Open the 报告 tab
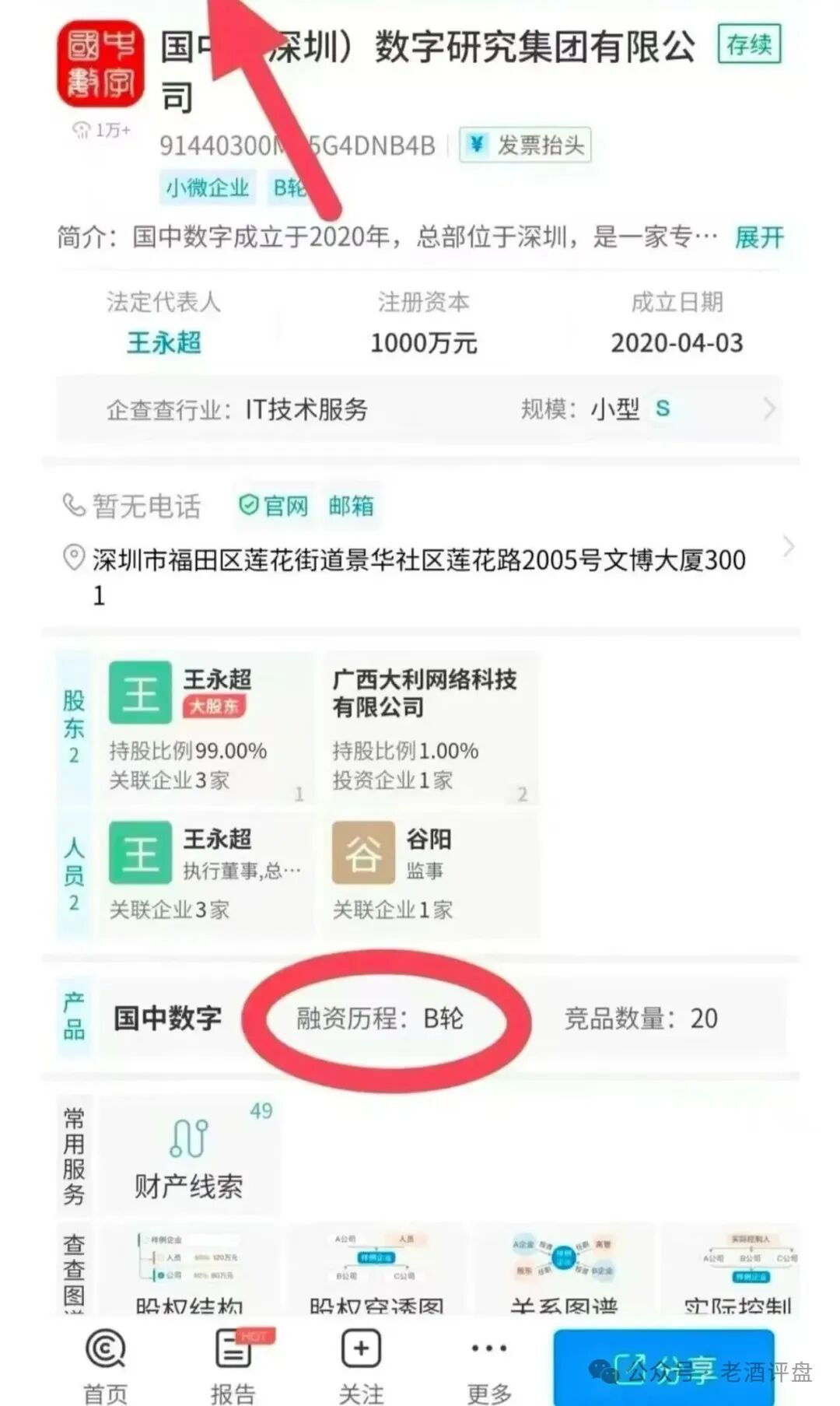The height and width of the screenshot is (1406, 840). click(x=233, y=1366)
